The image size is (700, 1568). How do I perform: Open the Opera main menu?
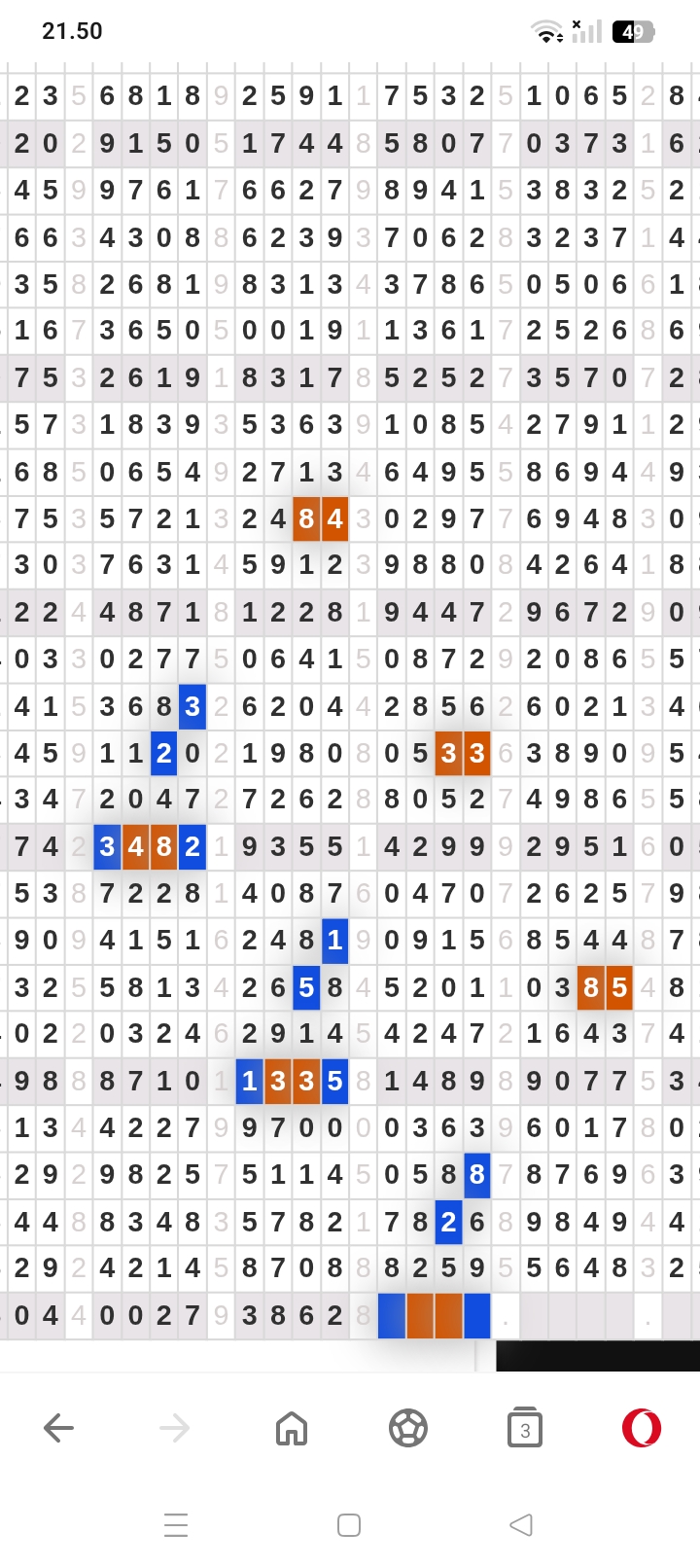pos(642,1428)
